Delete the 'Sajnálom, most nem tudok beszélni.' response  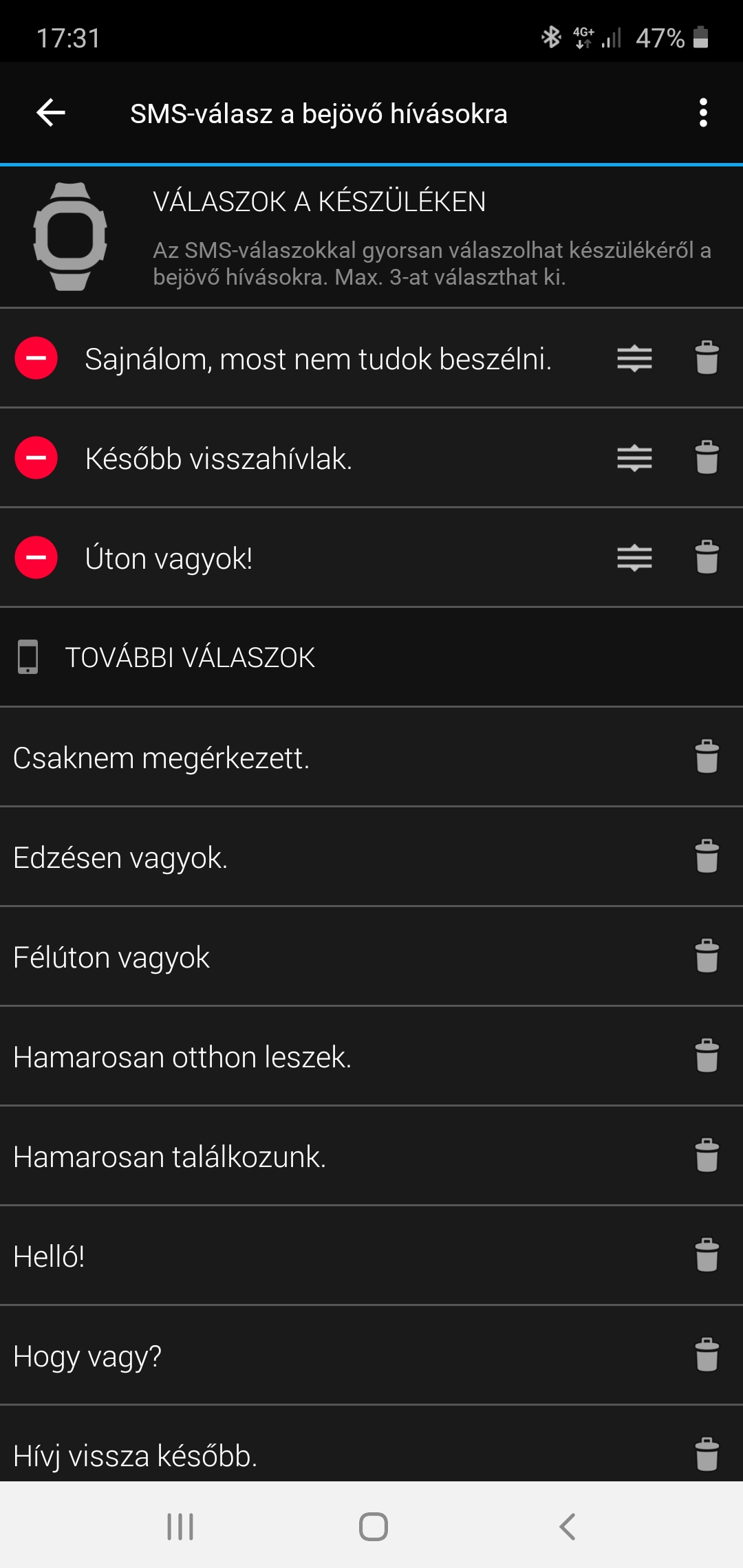click(707, 358)
